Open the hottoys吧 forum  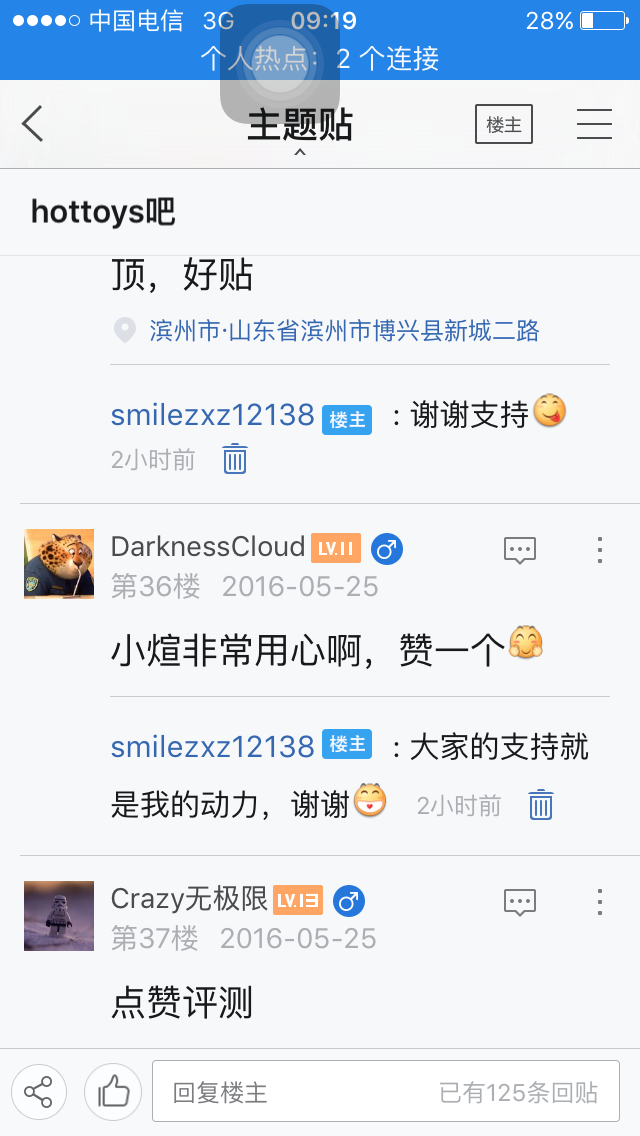click(x=103, y=211)
